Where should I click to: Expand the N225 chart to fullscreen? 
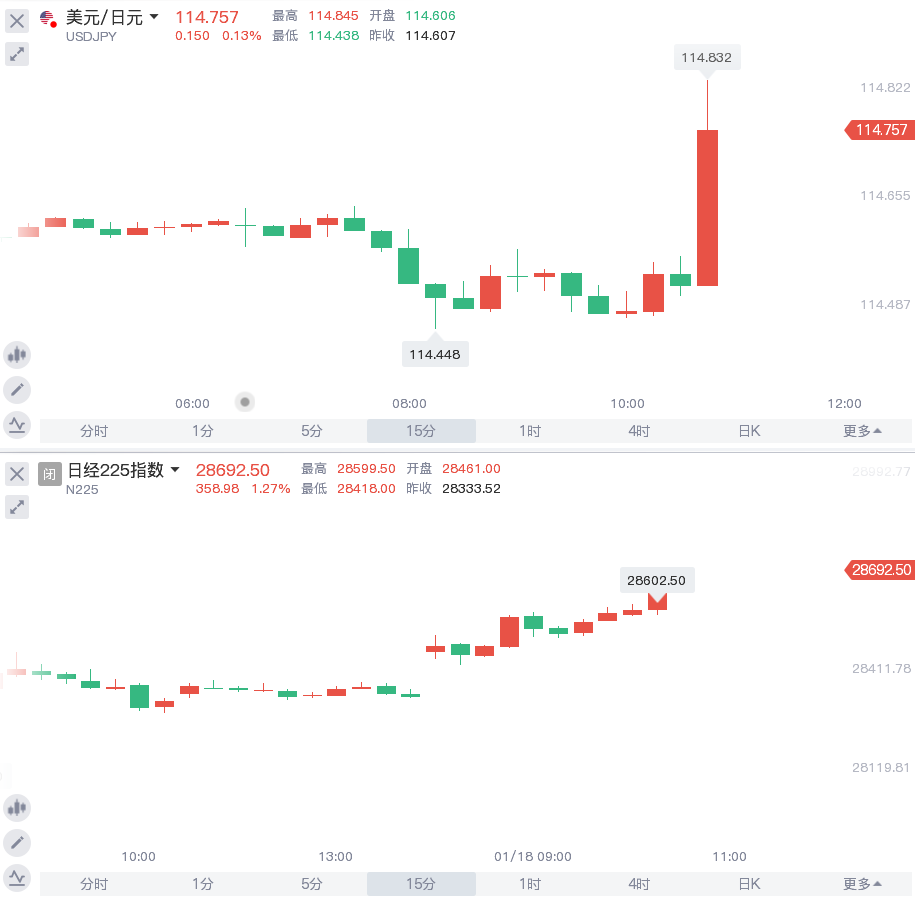tap(17, 508)
